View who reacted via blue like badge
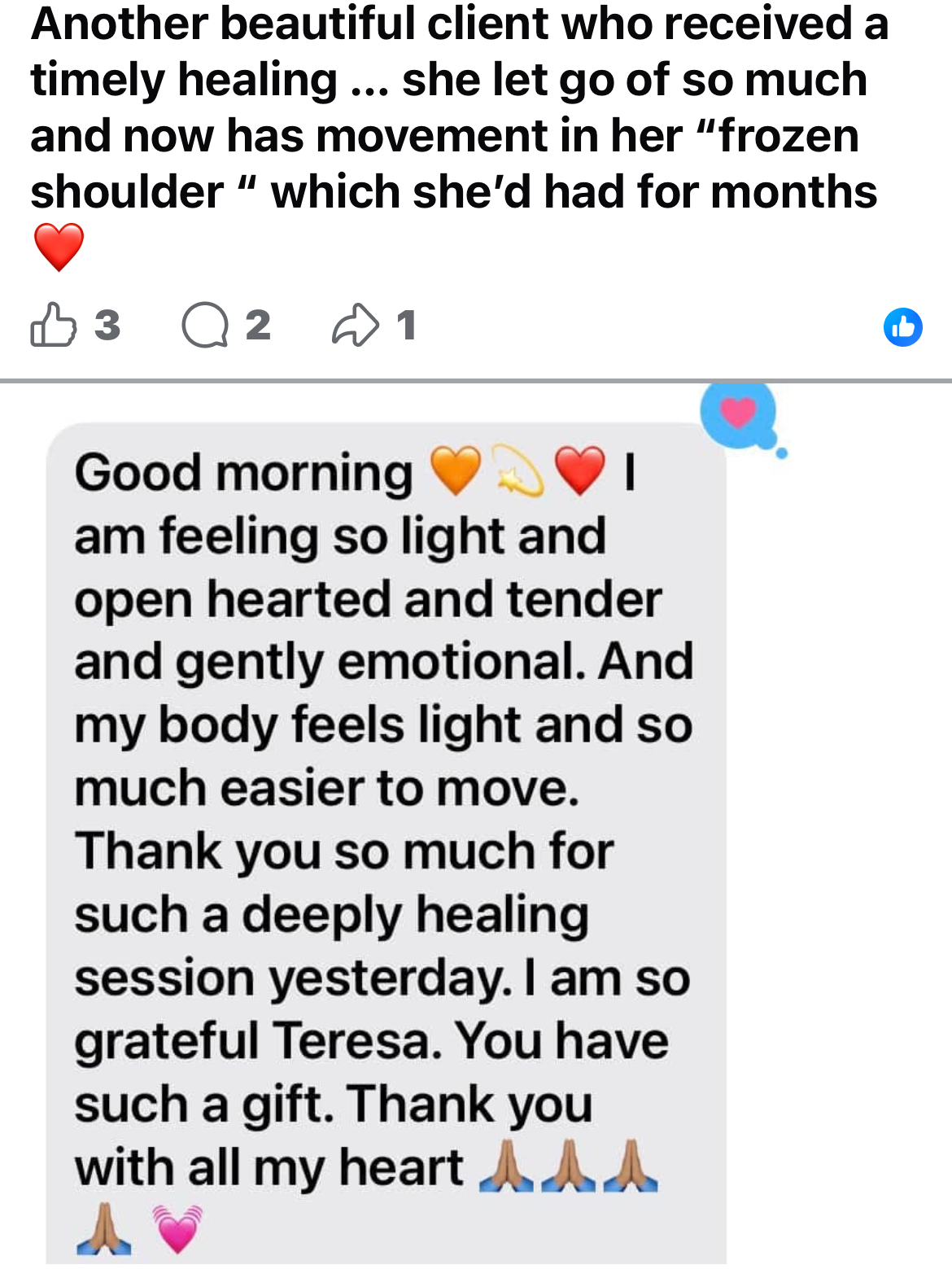 coord(902,327)
